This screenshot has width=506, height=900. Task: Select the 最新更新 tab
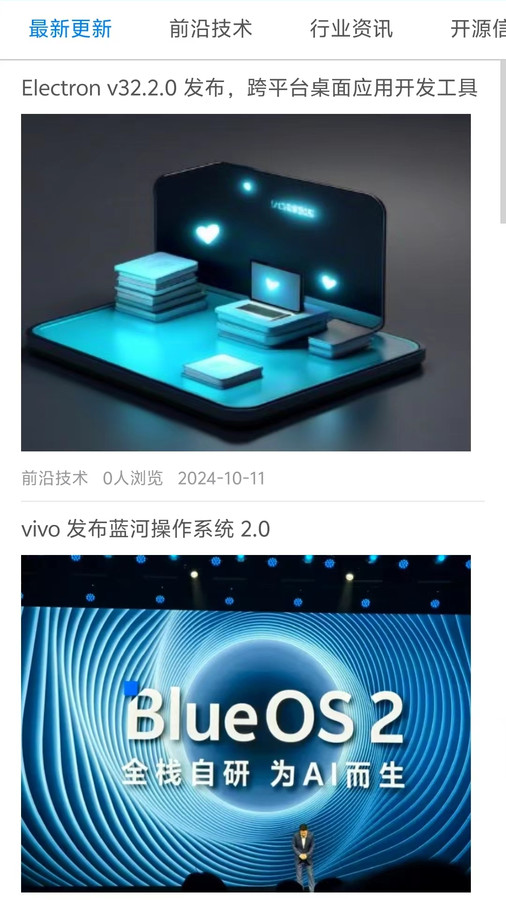[70, 29]
